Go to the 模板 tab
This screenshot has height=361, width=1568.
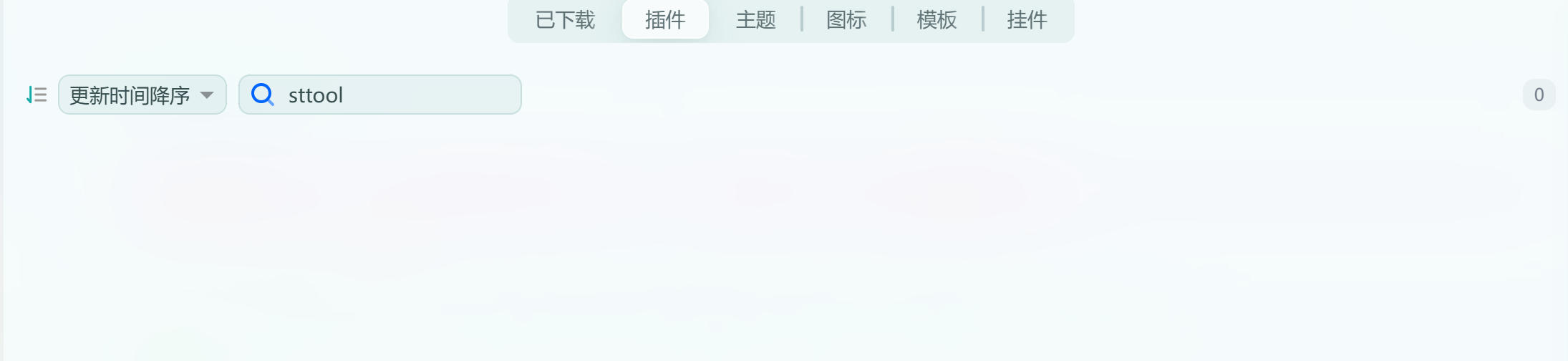coord(937,20)
